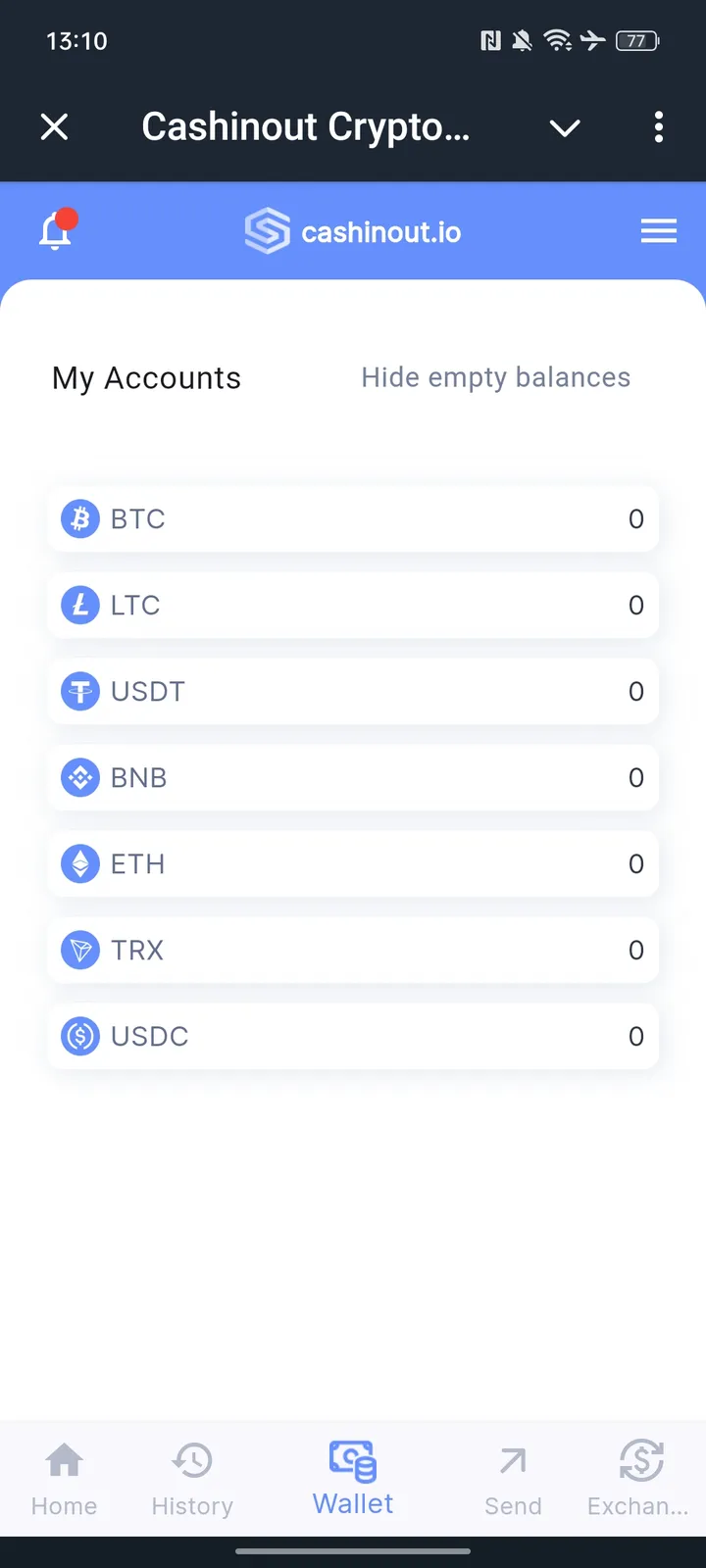The height and width of the screenshot is (1568, 706).
Task: Click the USDC balance showing 0
Action: click(x=635, y=1036)
